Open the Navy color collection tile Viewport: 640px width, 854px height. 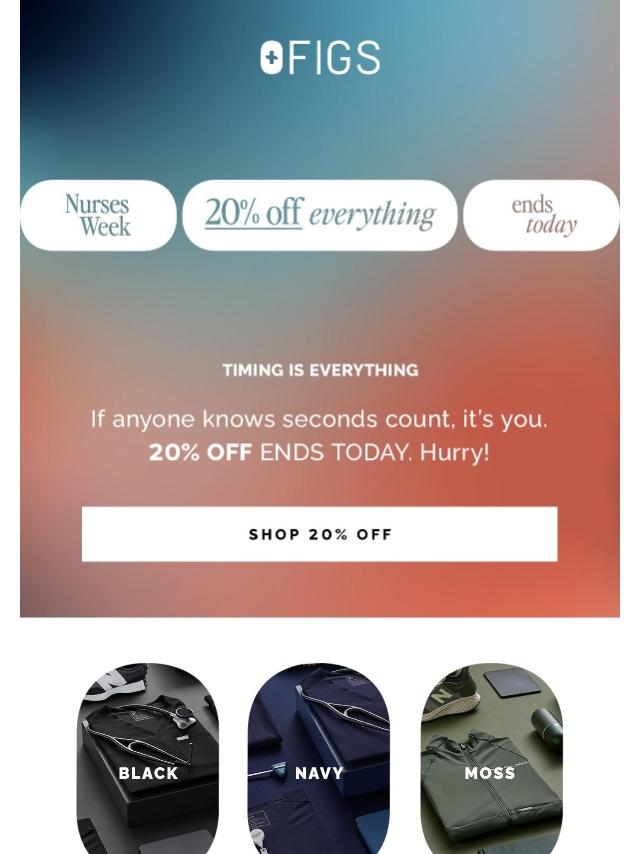click(319, 760)
